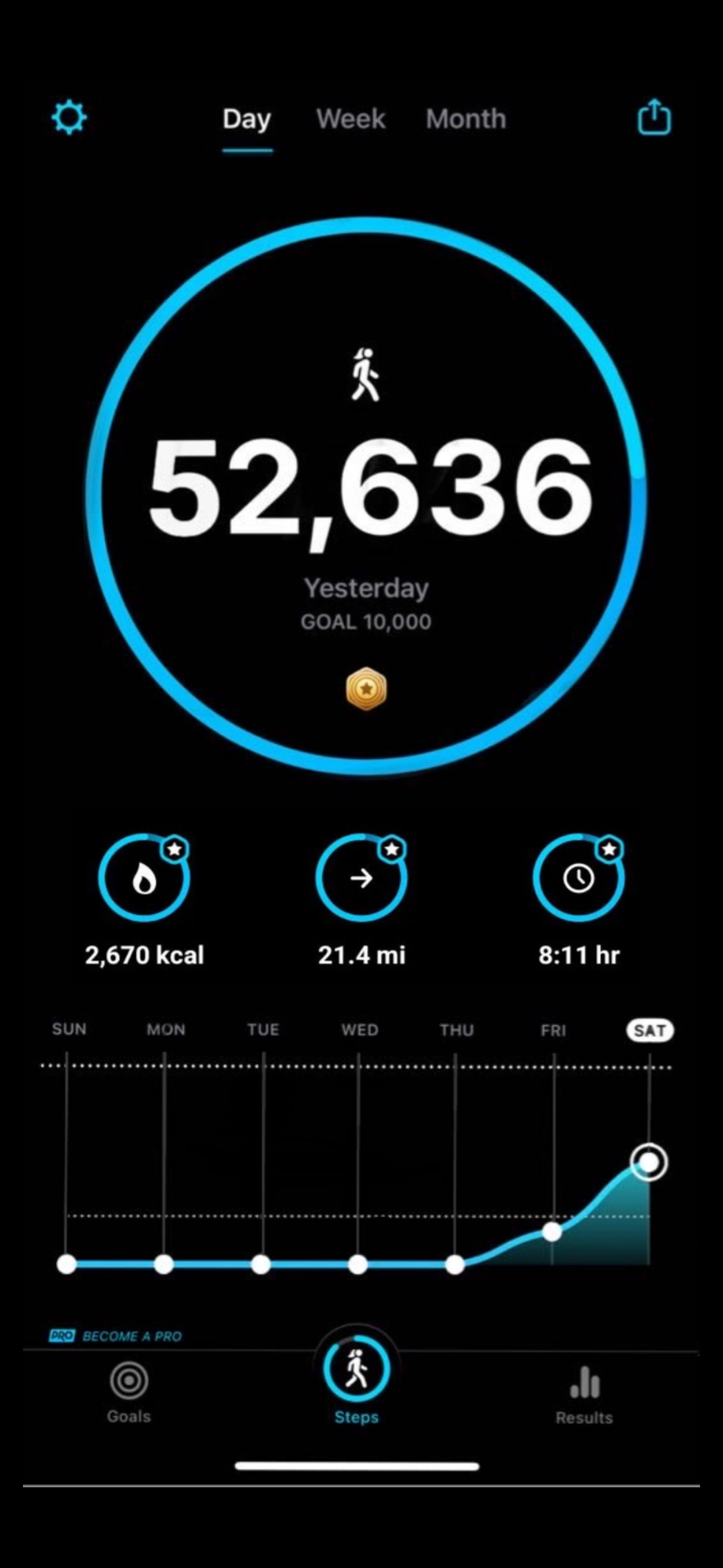Switch to the Month view
The image size is (723, 1568).
[466, 119]
